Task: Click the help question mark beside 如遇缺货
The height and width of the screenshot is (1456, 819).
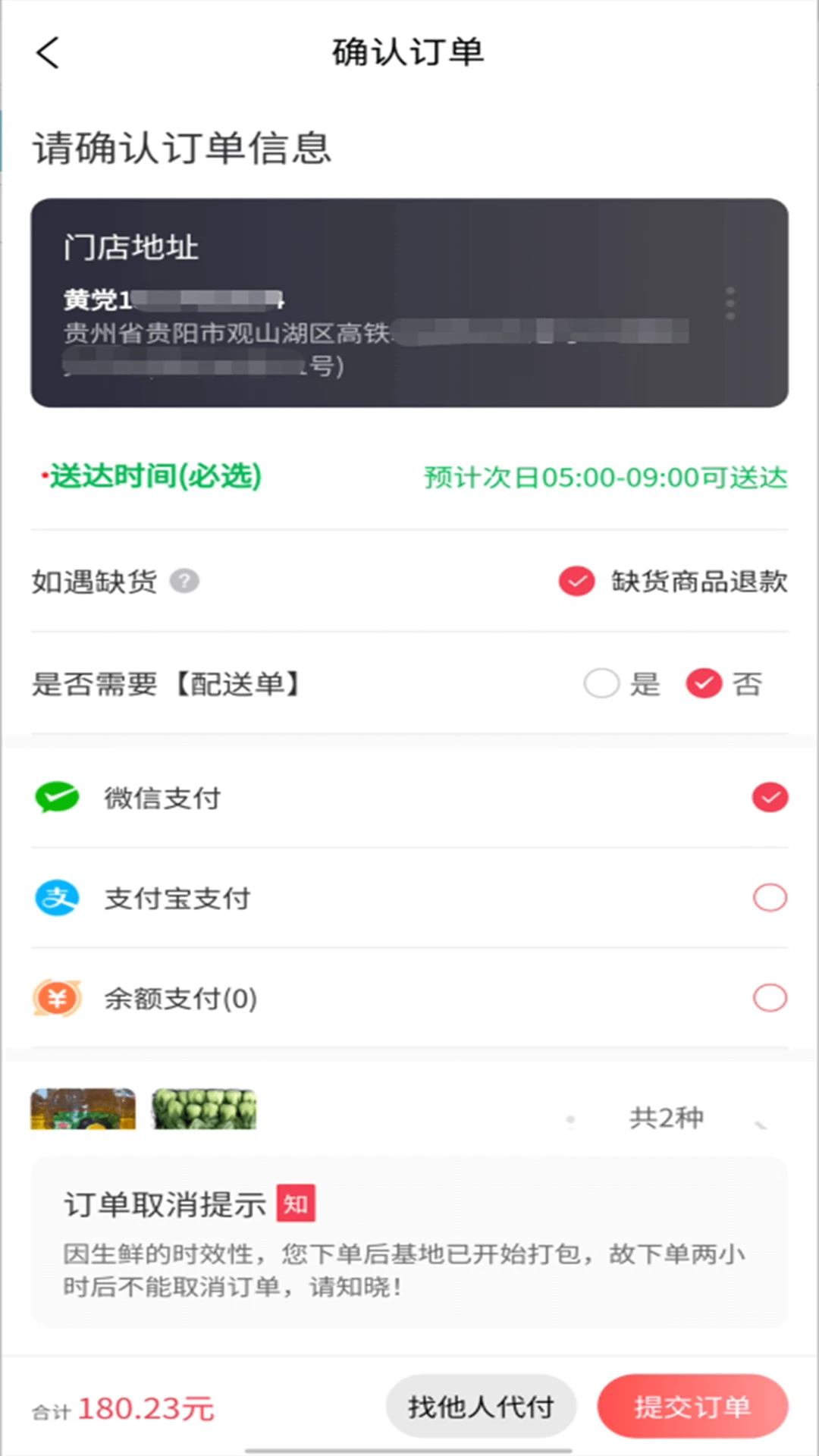Action: [184, 581]
